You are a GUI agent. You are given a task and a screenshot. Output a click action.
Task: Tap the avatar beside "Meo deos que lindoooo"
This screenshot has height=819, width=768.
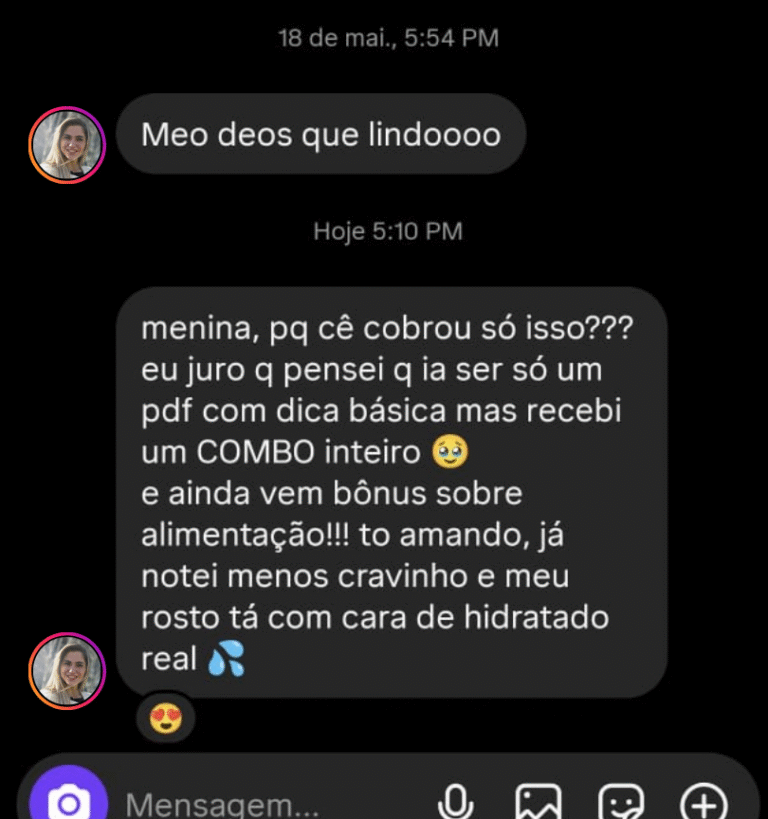tap(67, 145)
